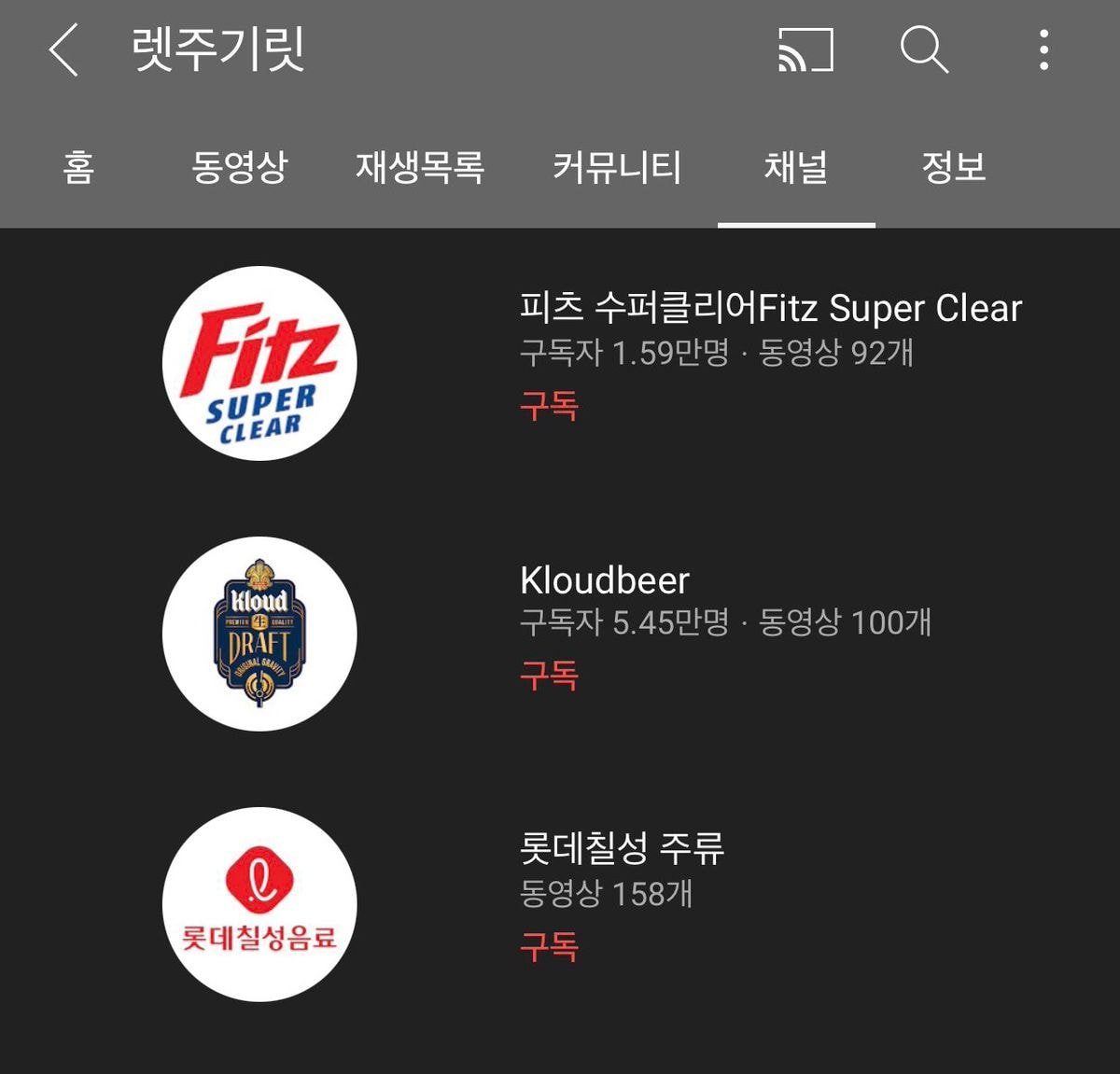
Task: Open the three-dot overflow menu
Action: point(1043,50)
